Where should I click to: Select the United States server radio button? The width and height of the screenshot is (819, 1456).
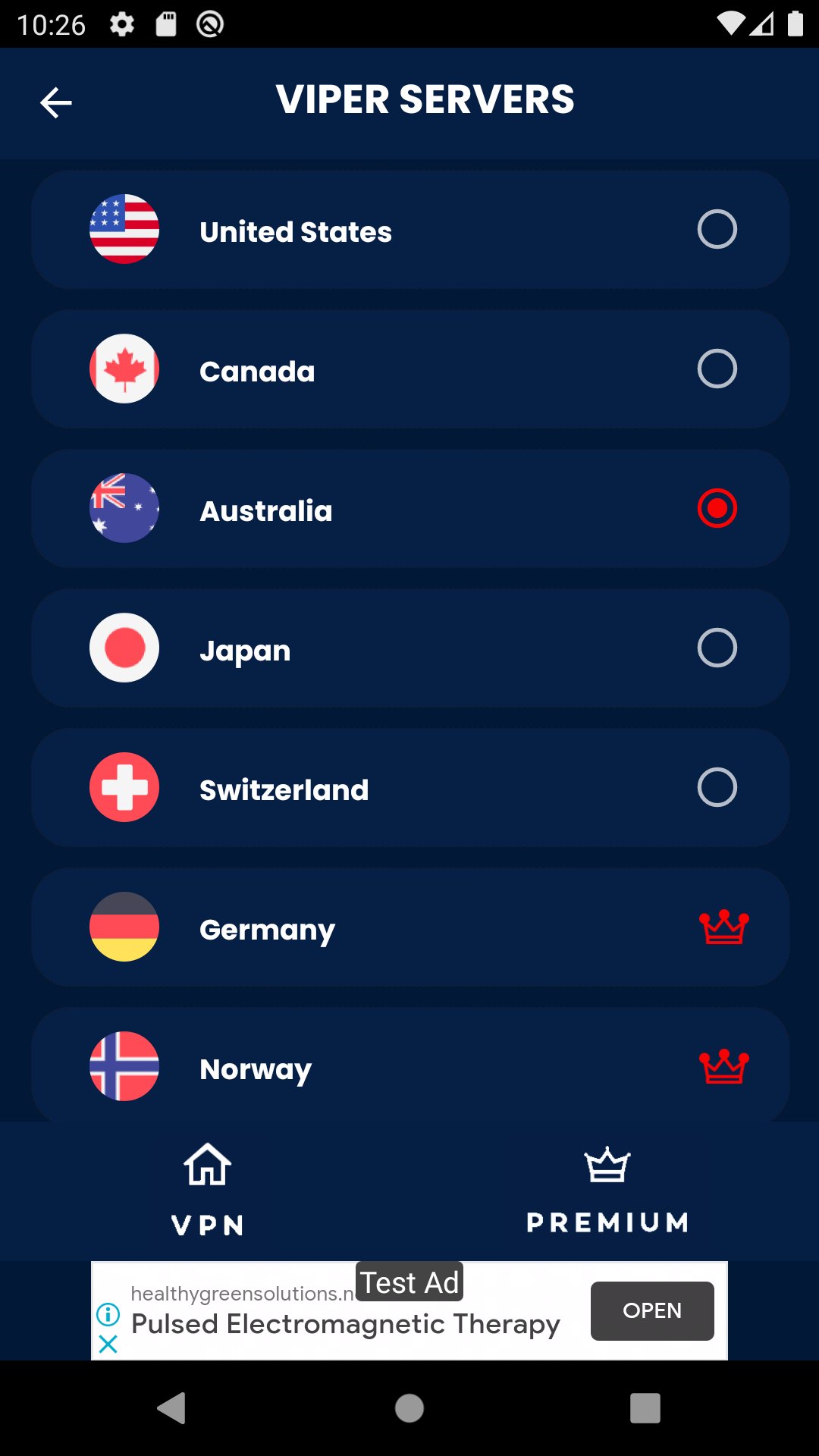[x=717, y=229]
